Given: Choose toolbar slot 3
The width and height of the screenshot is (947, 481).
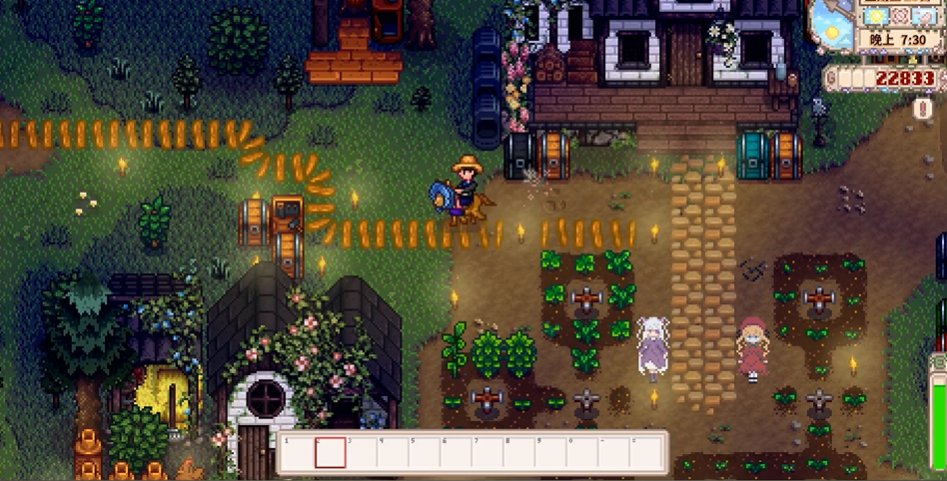Looking at the screenshot, I should [362, 453].
